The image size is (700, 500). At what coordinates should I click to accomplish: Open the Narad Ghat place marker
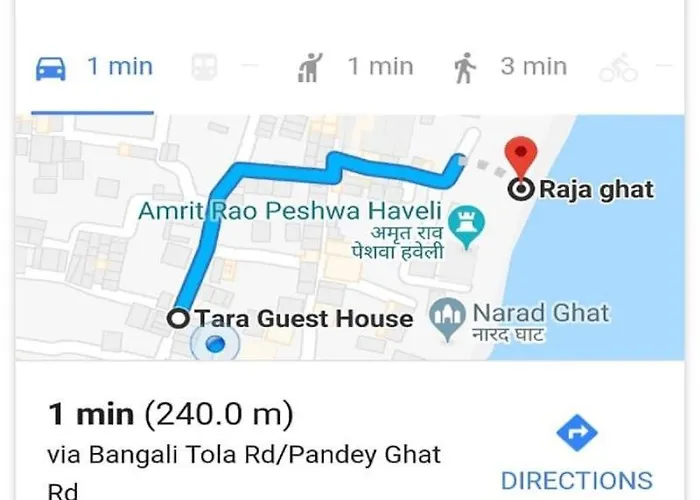point(444,318)
